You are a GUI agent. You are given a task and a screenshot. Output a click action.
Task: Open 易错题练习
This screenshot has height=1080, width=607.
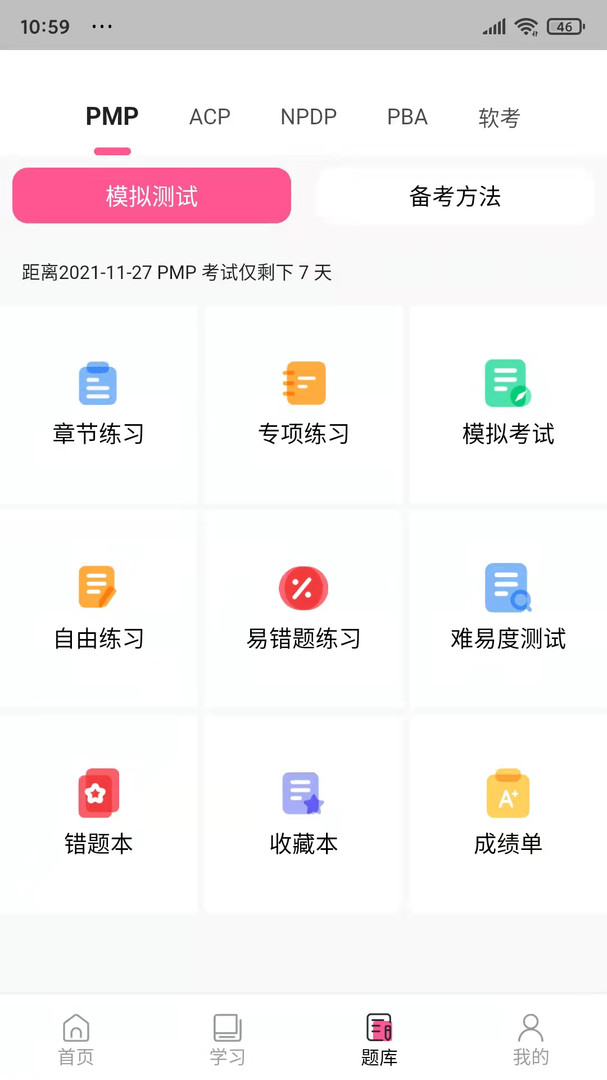point(303,609)
